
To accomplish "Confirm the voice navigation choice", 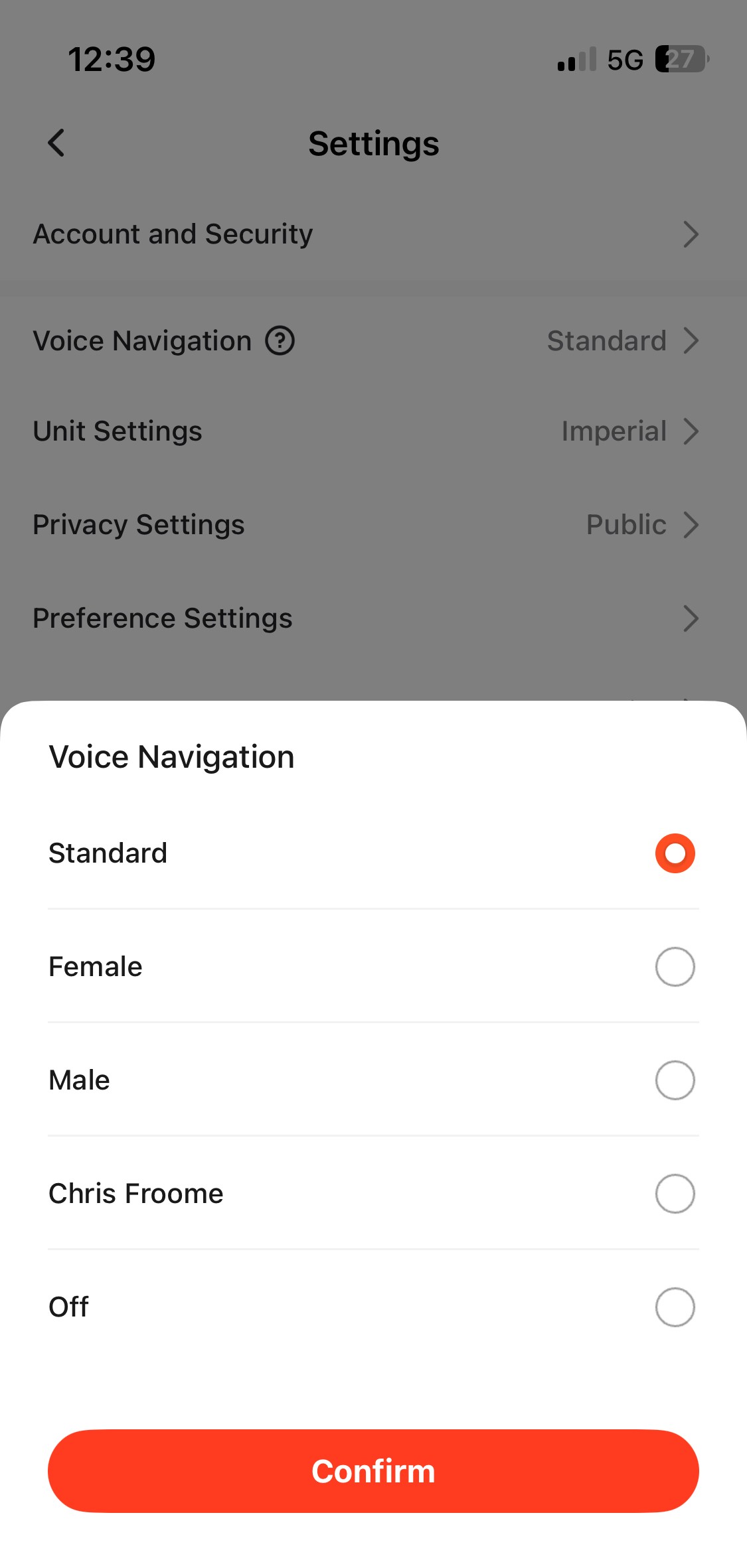I will pyautogui.click(x=373, y=1470).
